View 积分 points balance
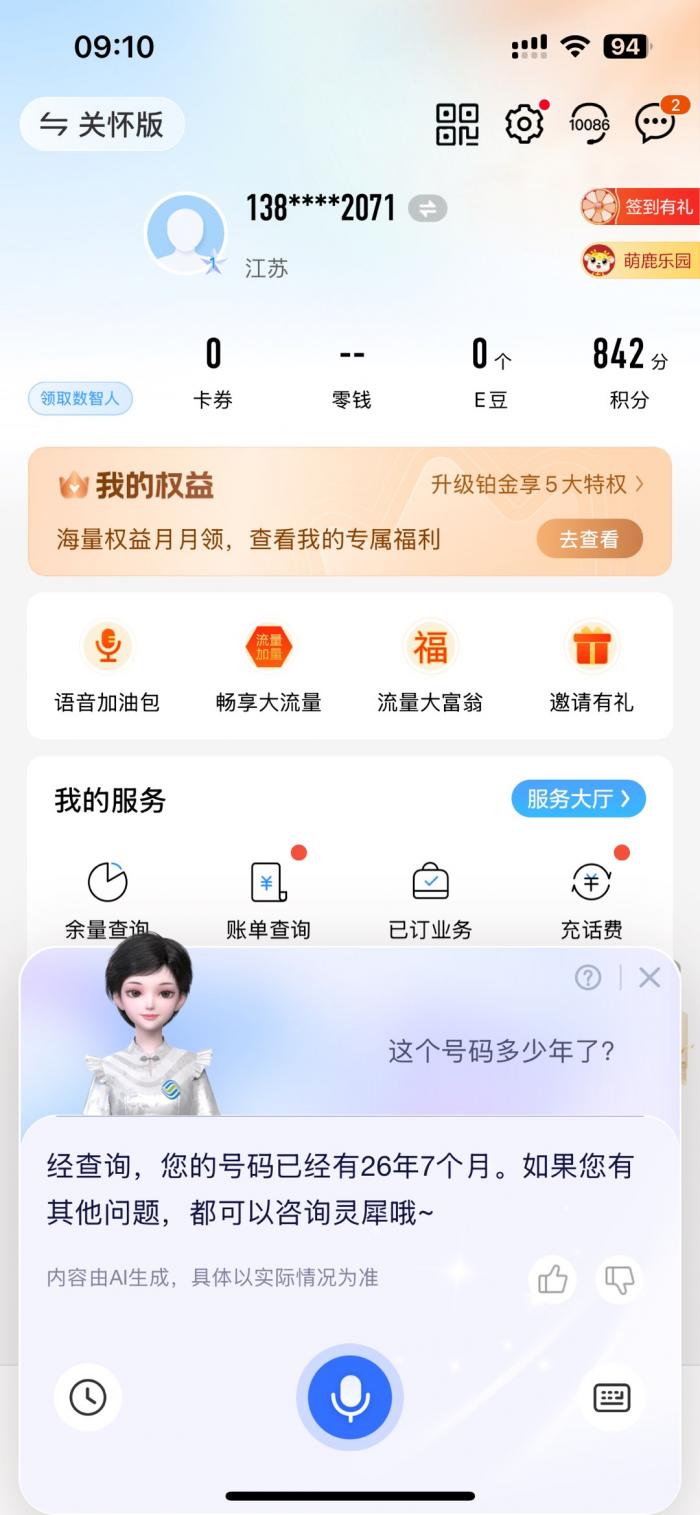This screenshot has height=1515, width=700. point(629,373)
